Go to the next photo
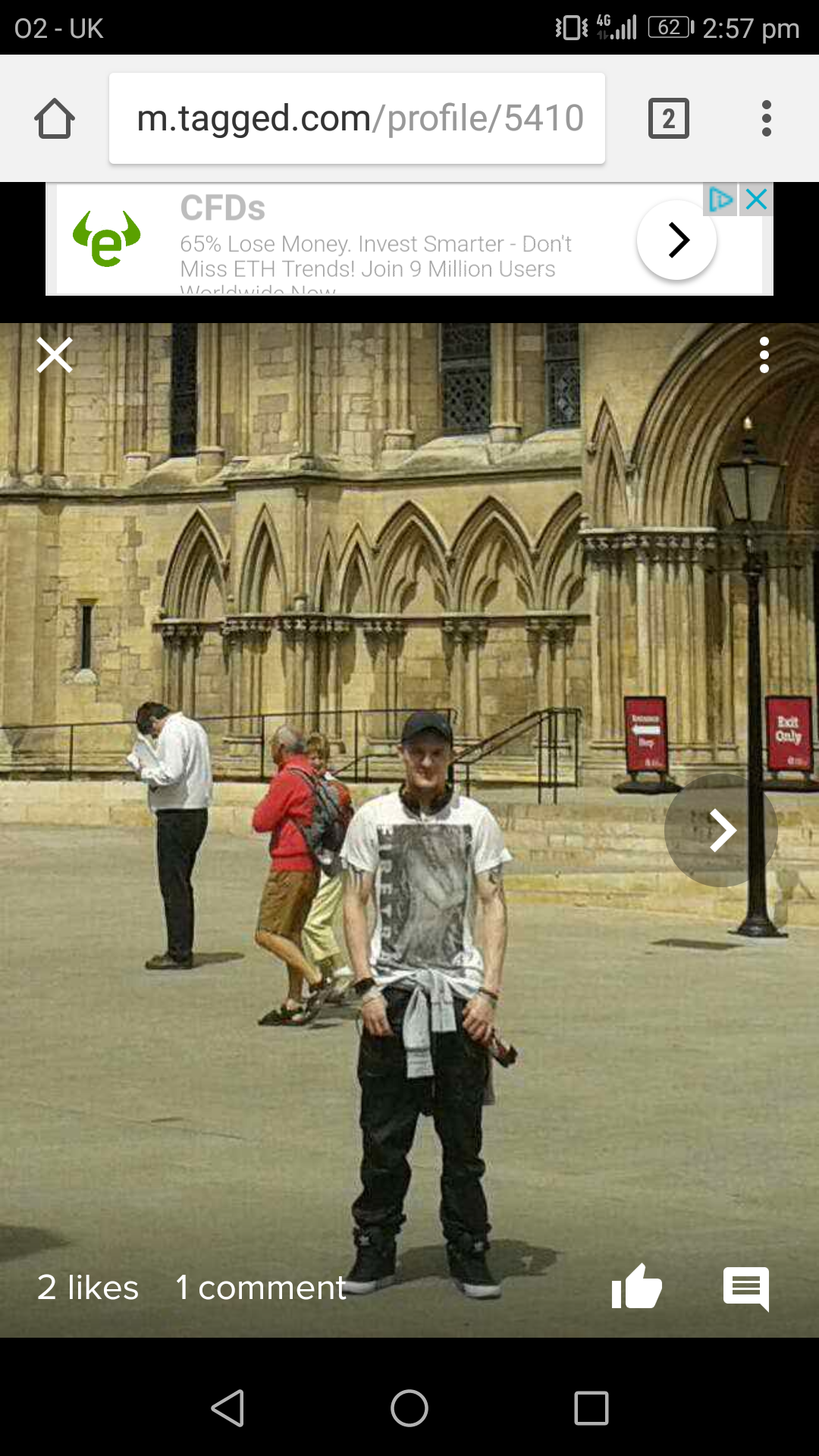The width and height of the screenshot is (819, 1456). [x=720, y=830]
